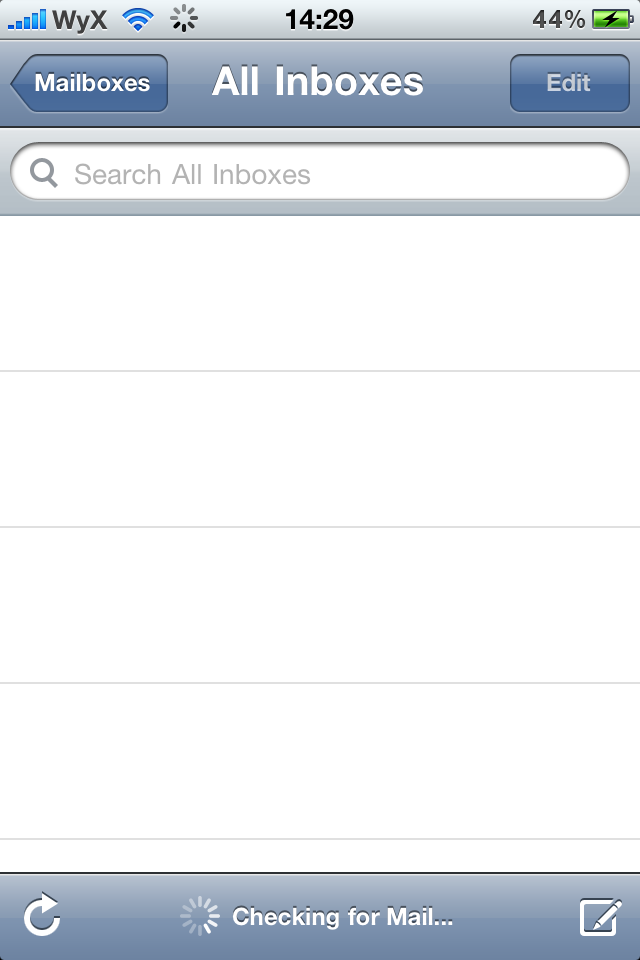Screen dimensions: 640x960
Task: Tap the Search All Inboxes field
Action: pyautogui.click(x=320, y=174)
